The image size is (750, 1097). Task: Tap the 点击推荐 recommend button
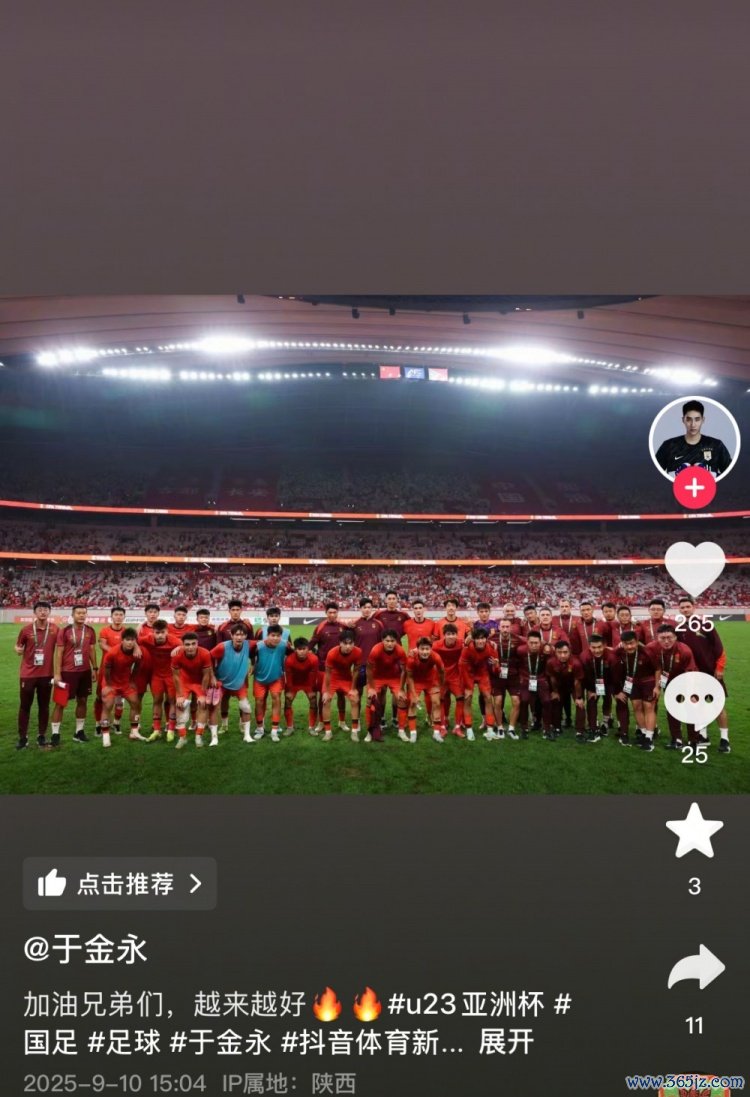coord(120,883)
